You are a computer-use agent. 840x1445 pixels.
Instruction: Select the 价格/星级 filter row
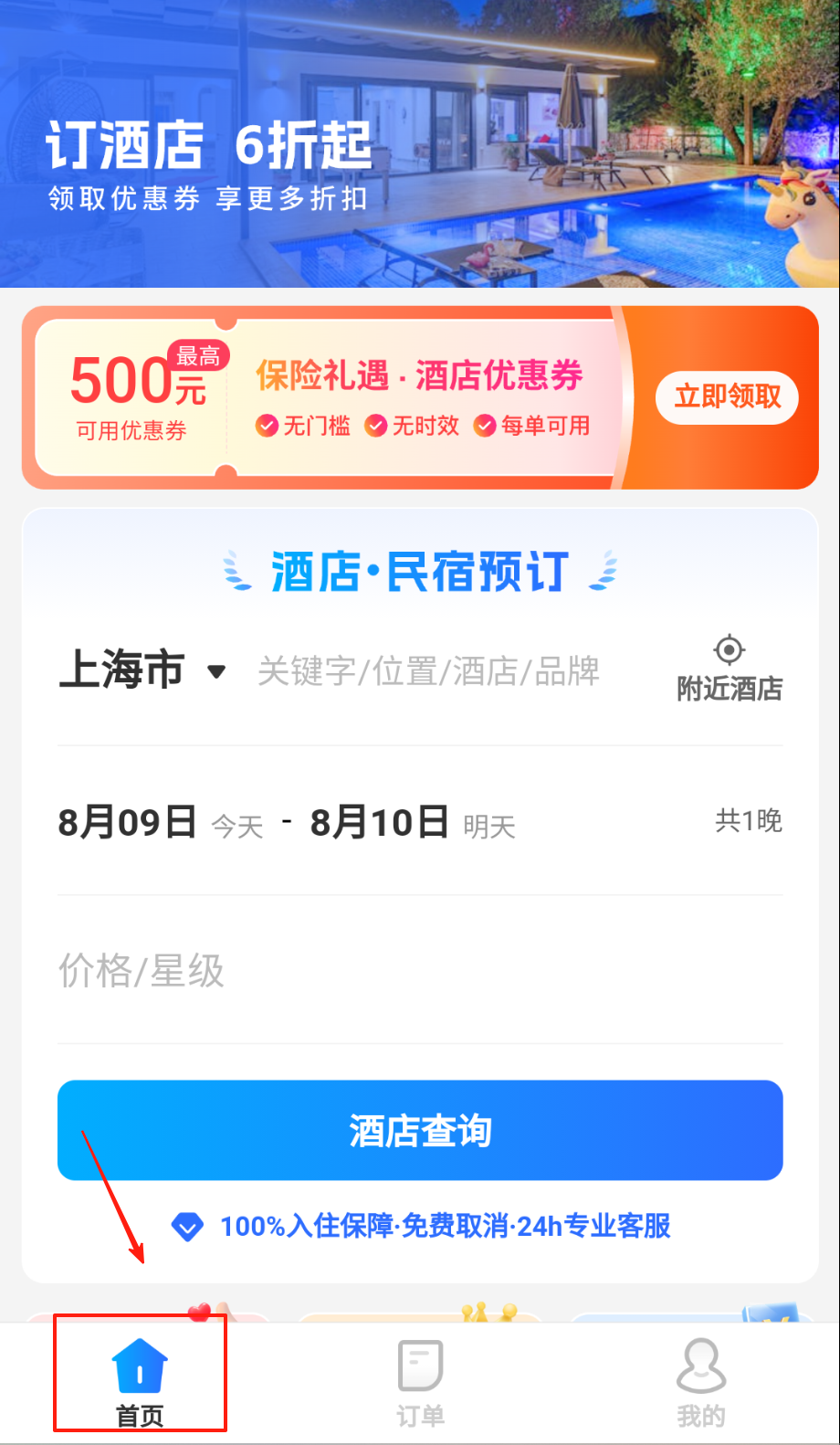(x=420, y=970)
